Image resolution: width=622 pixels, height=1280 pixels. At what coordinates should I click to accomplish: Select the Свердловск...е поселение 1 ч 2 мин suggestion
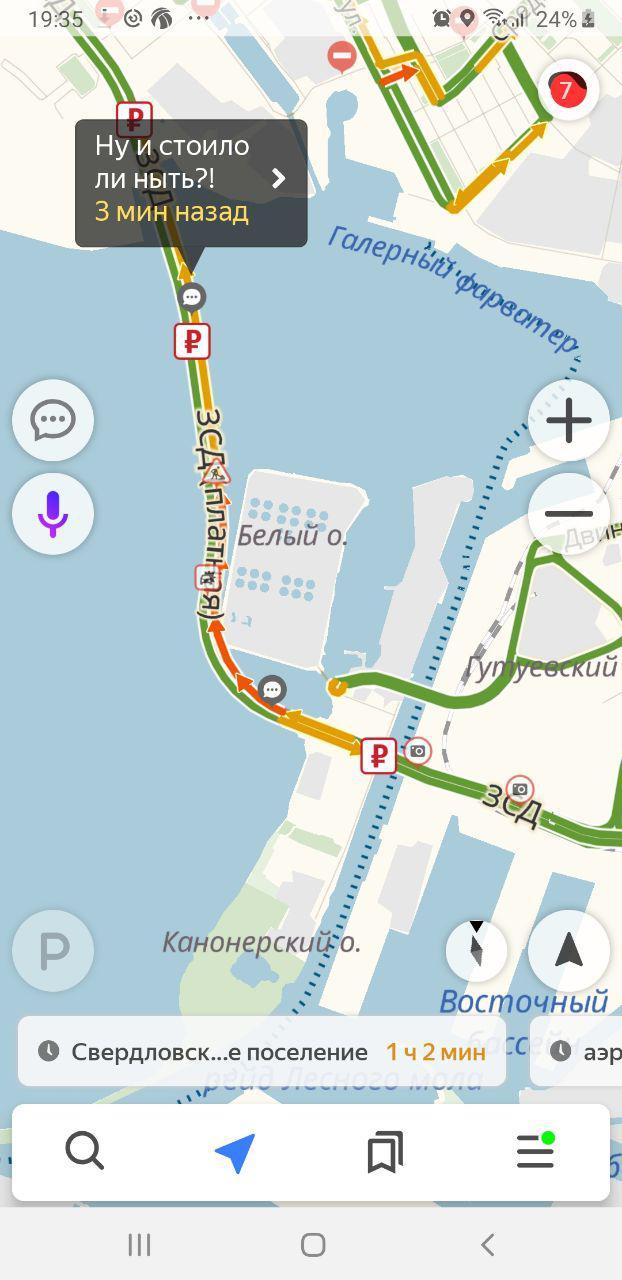262,1052
